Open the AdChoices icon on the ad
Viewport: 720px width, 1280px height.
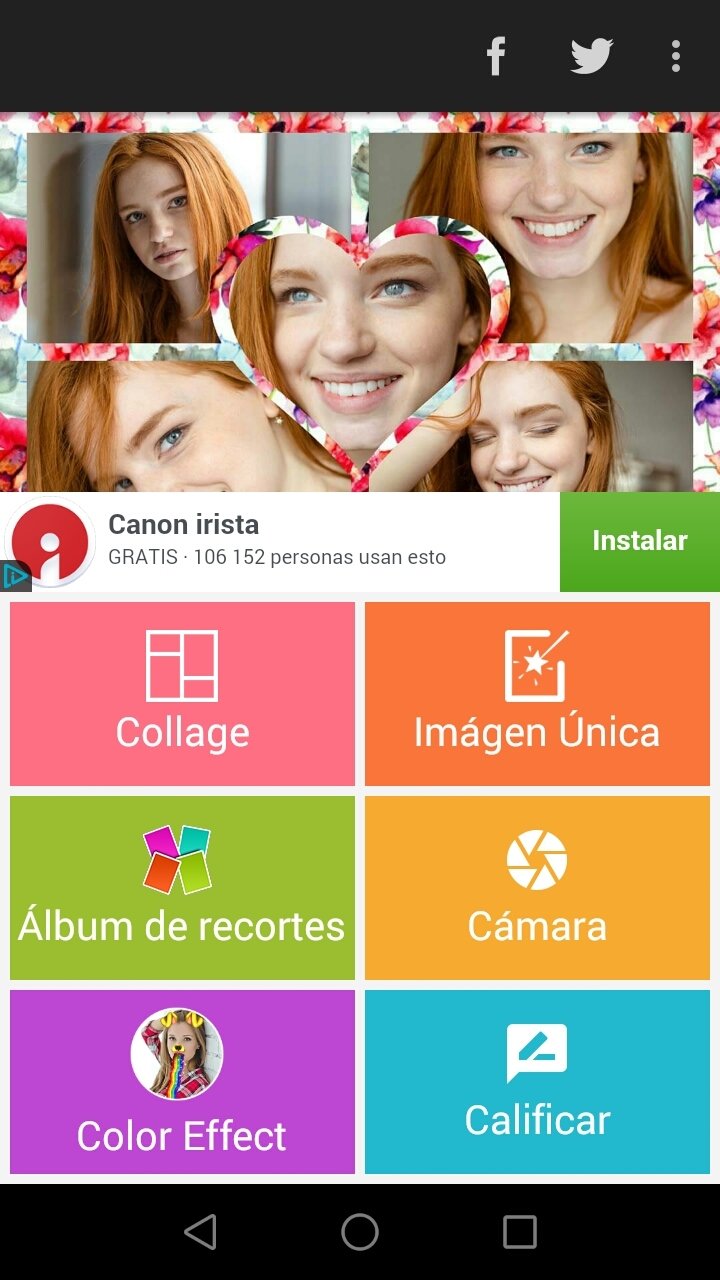[15, 577]
